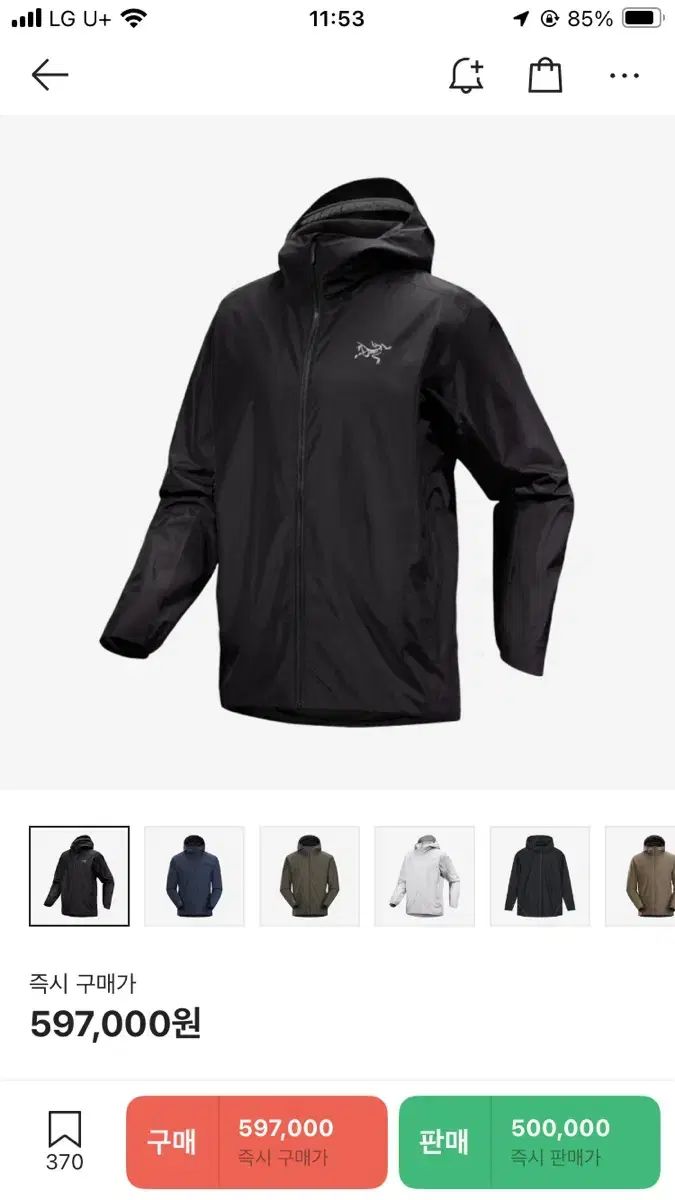Select the navy jacket thumbnail
675x1200 pixels.
[x=194, y=876]
